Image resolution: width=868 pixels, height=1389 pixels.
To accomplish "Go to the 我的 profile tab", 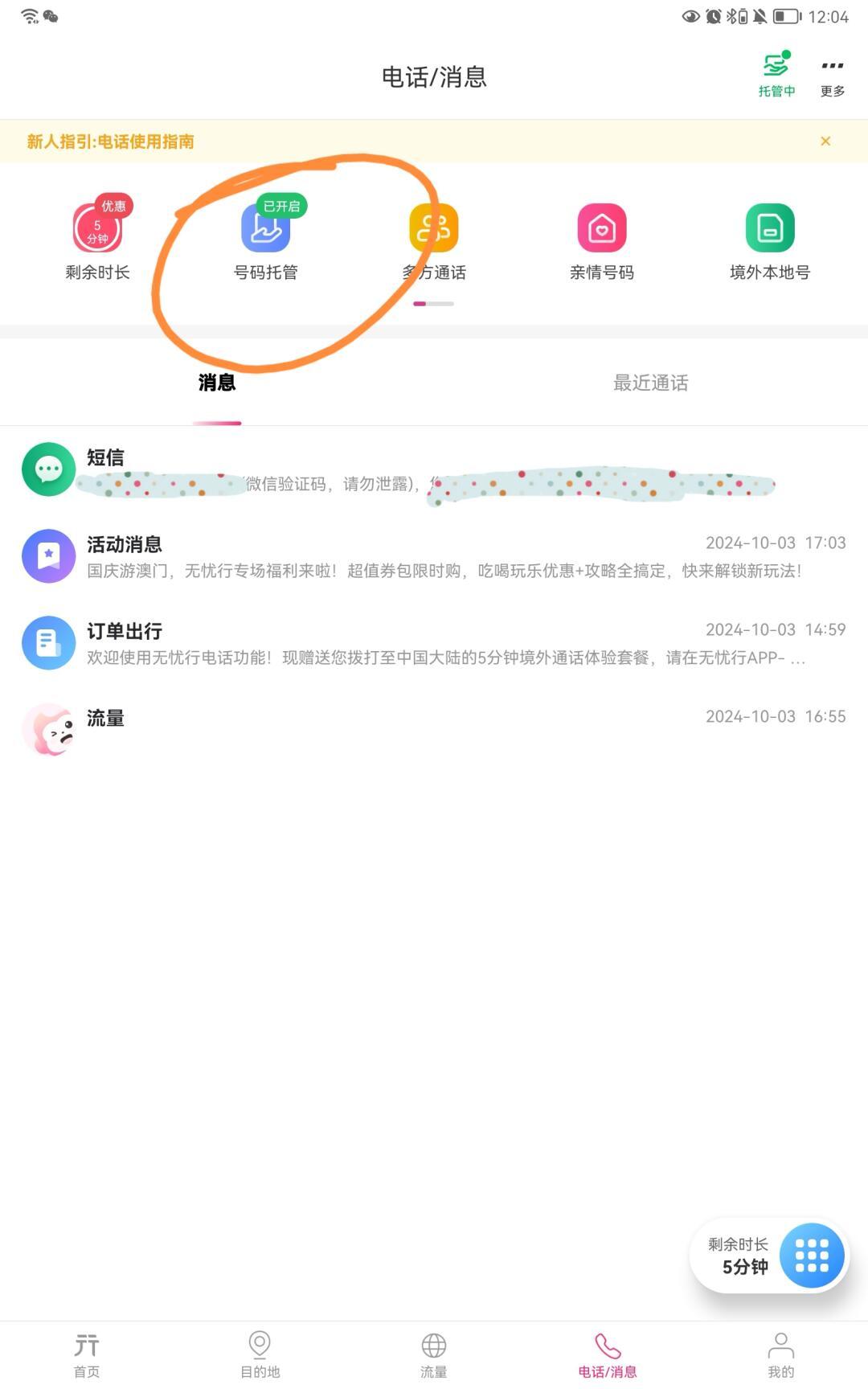I will point(780,1354).
